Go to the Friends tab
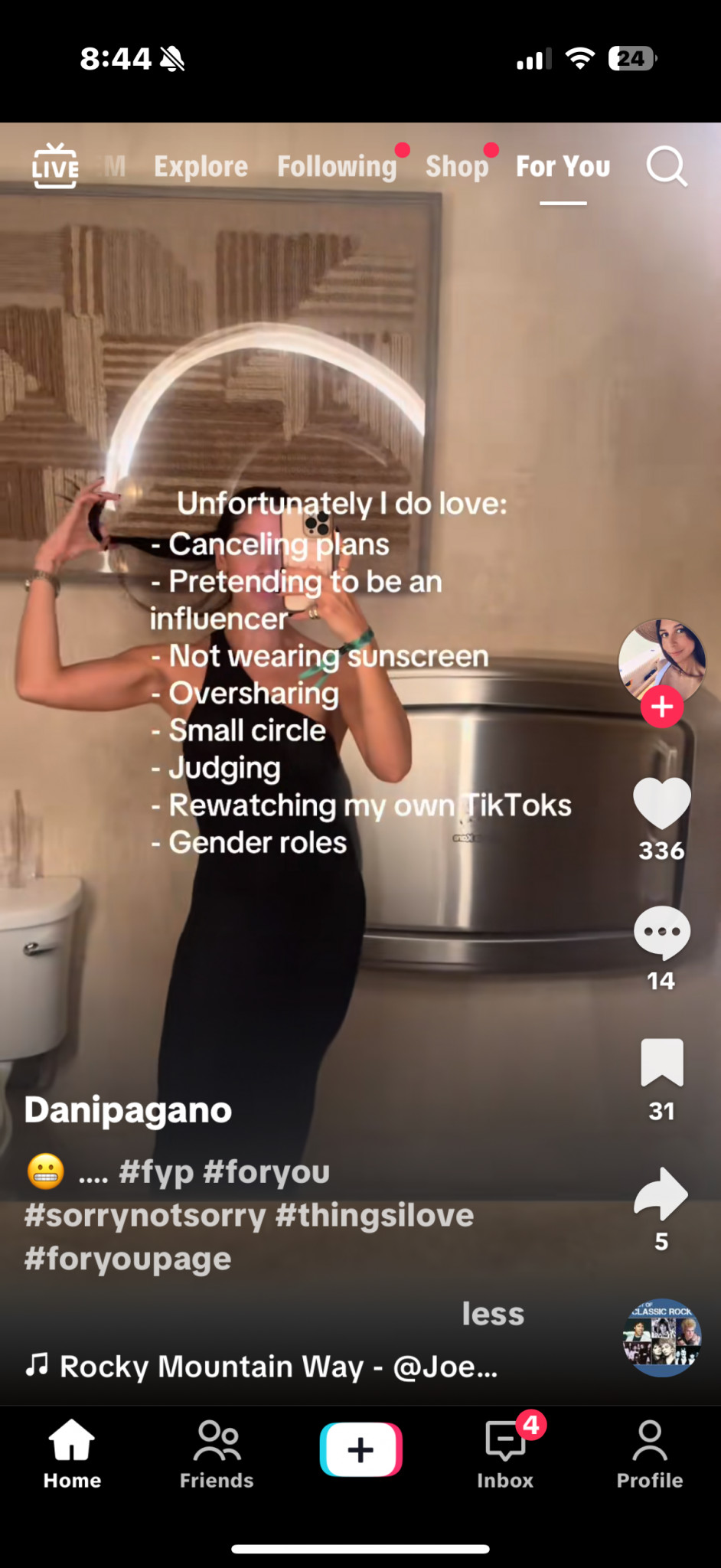The width and height of the screenshot is (721, 1568). click(217, 1454)
